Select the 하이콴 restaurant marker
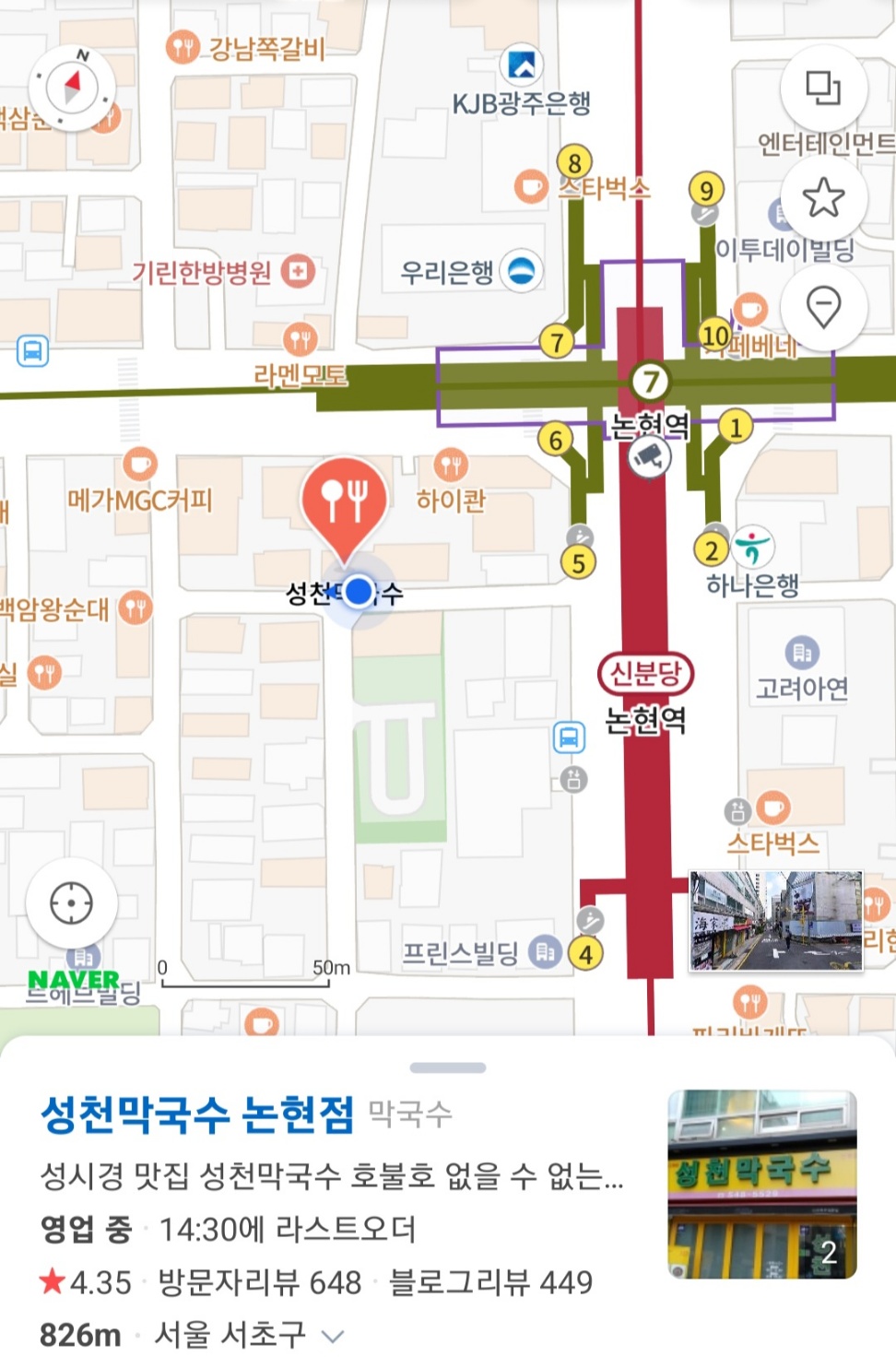 (451, 466)
